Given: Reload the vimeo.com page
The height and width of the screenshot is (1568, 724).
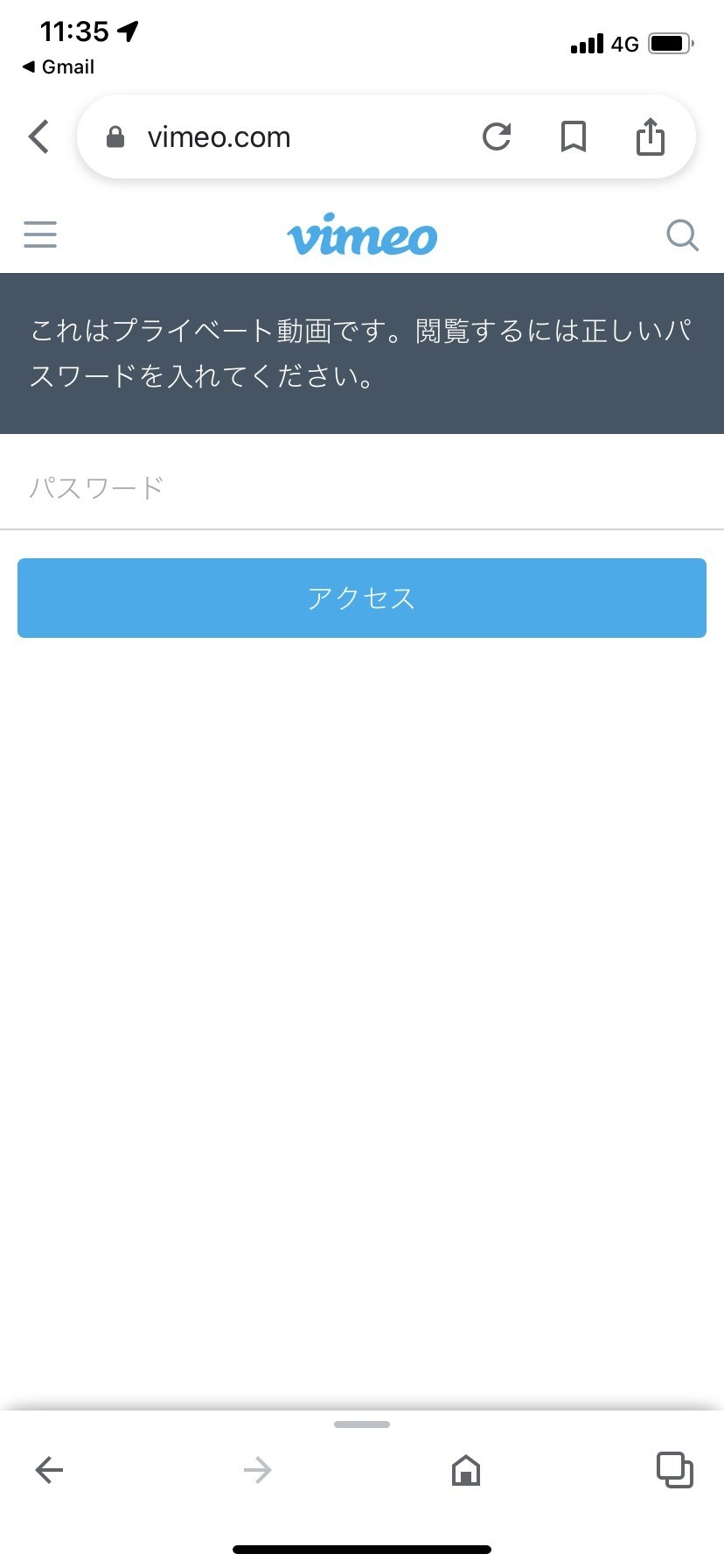Looking at the screenshot, I should tap(497, 136).
